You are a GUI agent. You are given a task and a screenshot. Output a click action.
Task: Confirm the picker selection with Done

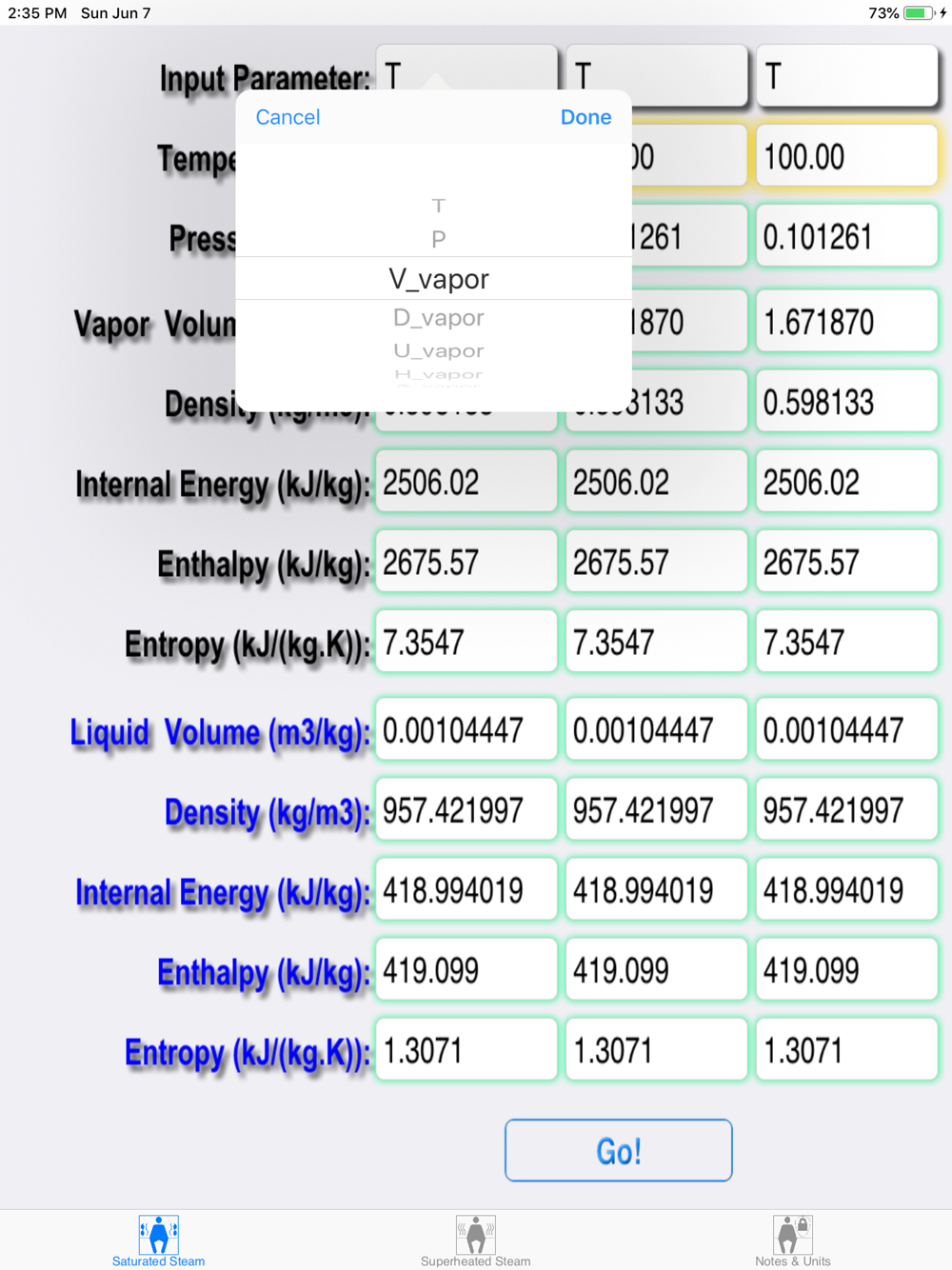[x=585, y=117]
